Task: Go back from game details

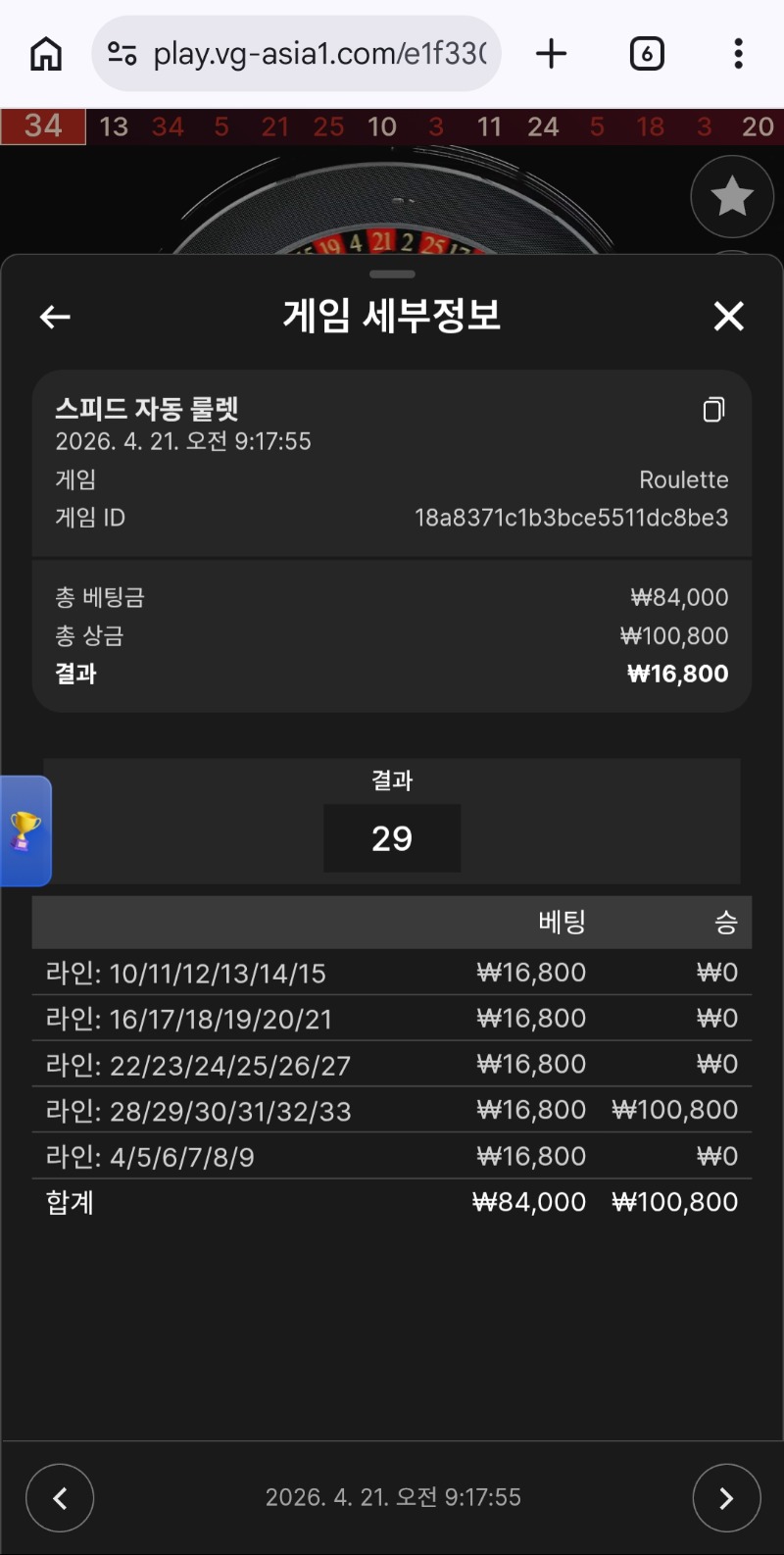Action: (x=55, y=317)
